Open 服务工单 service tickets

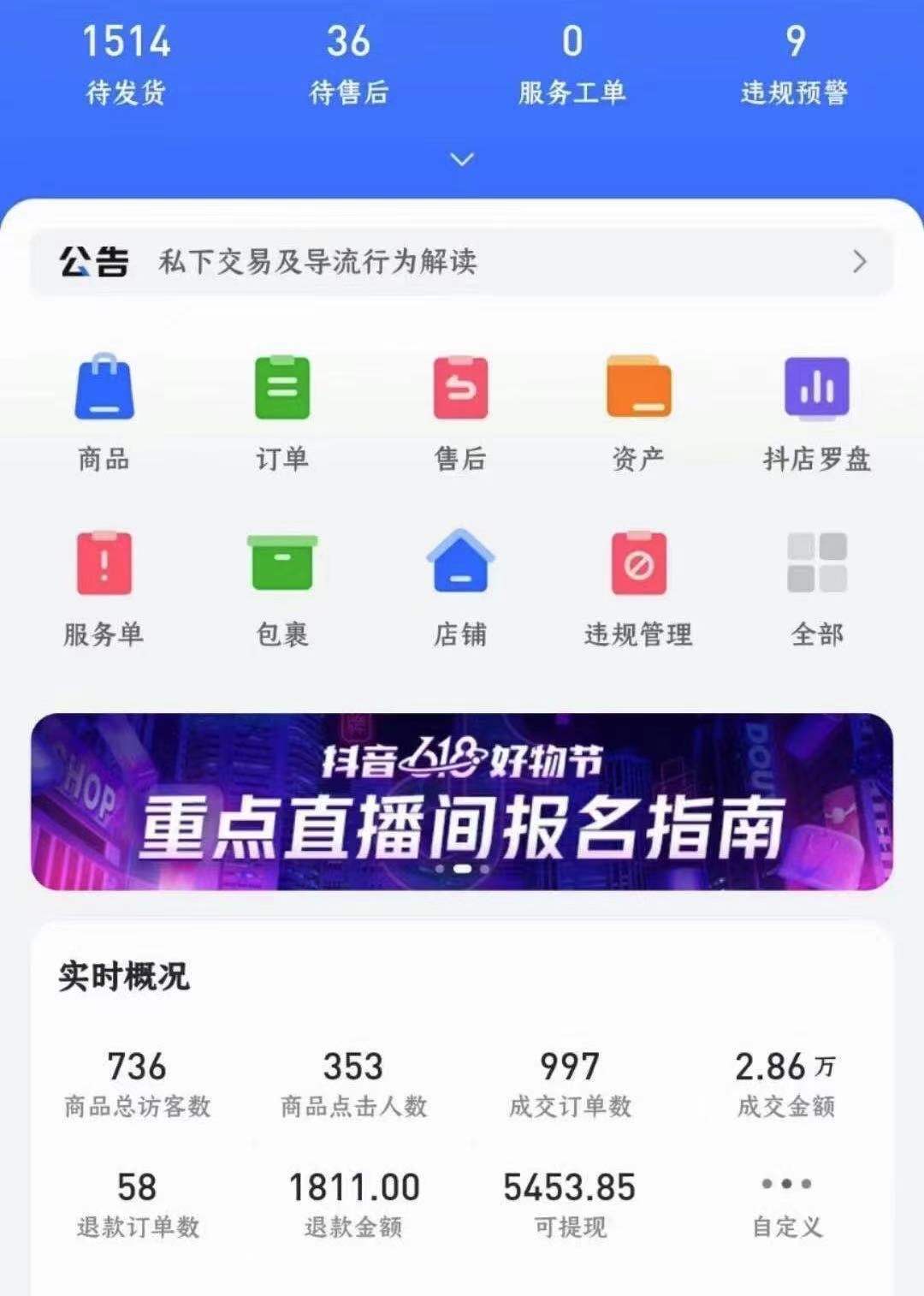(572, 64)
